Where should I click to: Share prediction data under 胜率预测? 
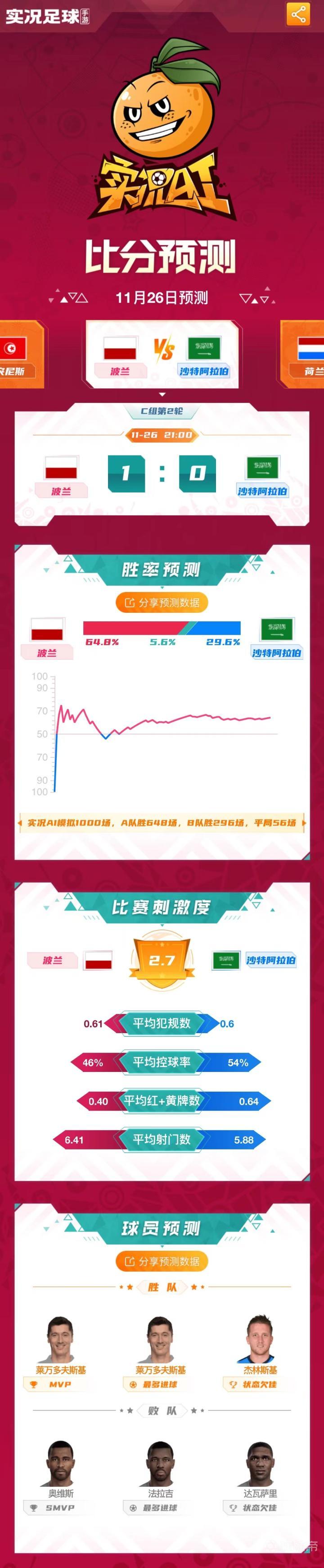pos(162,602)
